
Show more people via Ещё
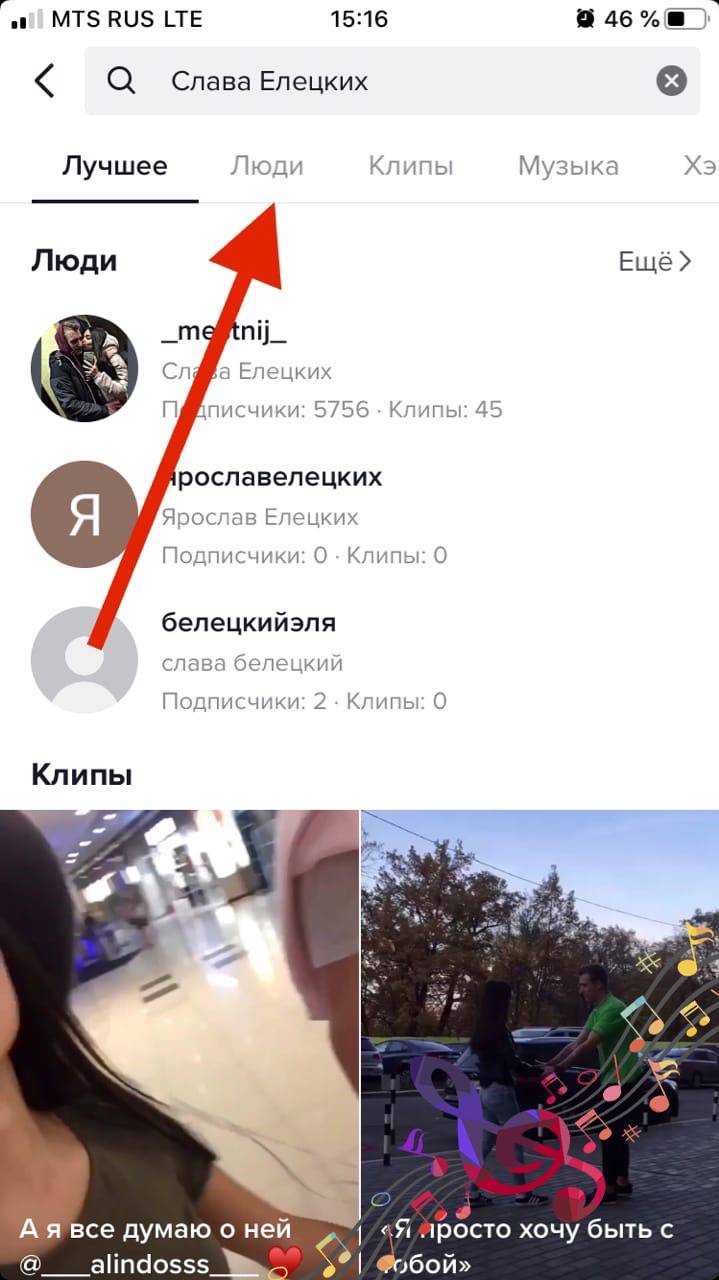click(655, 262)
